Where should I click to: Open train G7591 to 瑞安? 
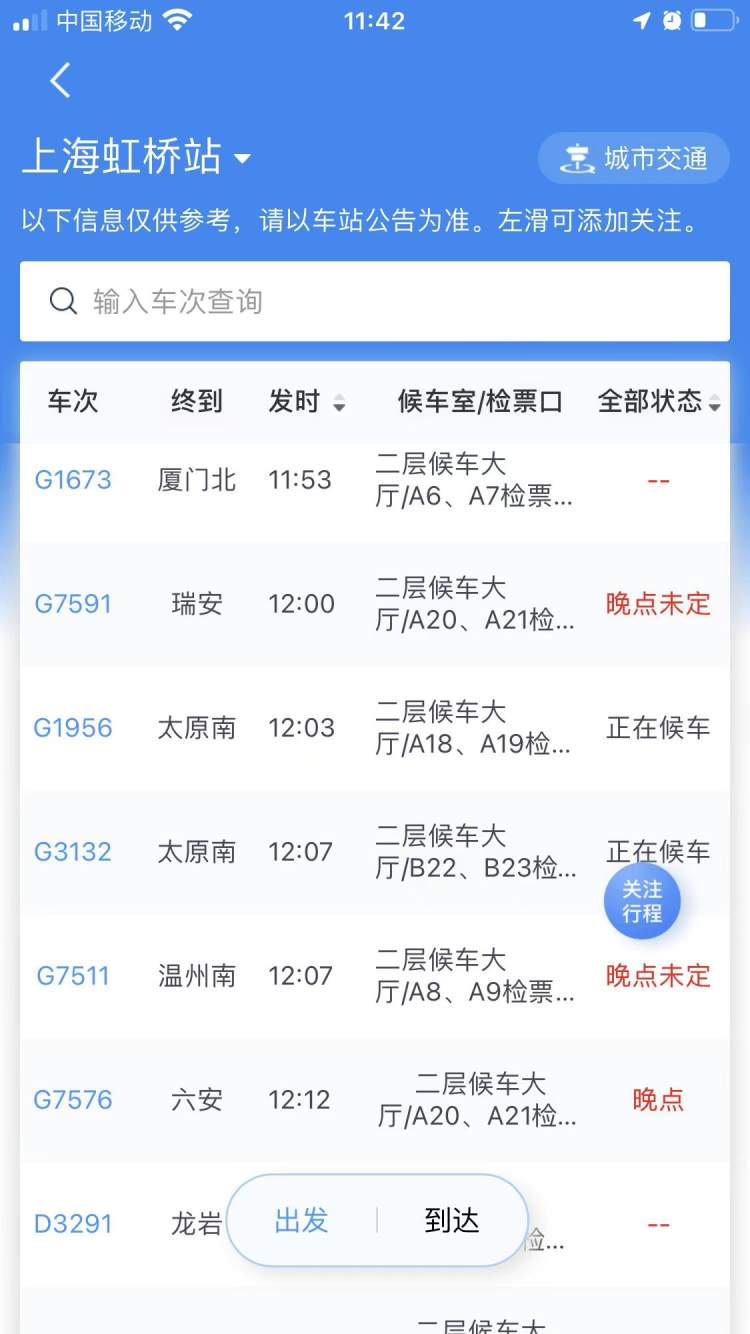(x=73, y=604)
